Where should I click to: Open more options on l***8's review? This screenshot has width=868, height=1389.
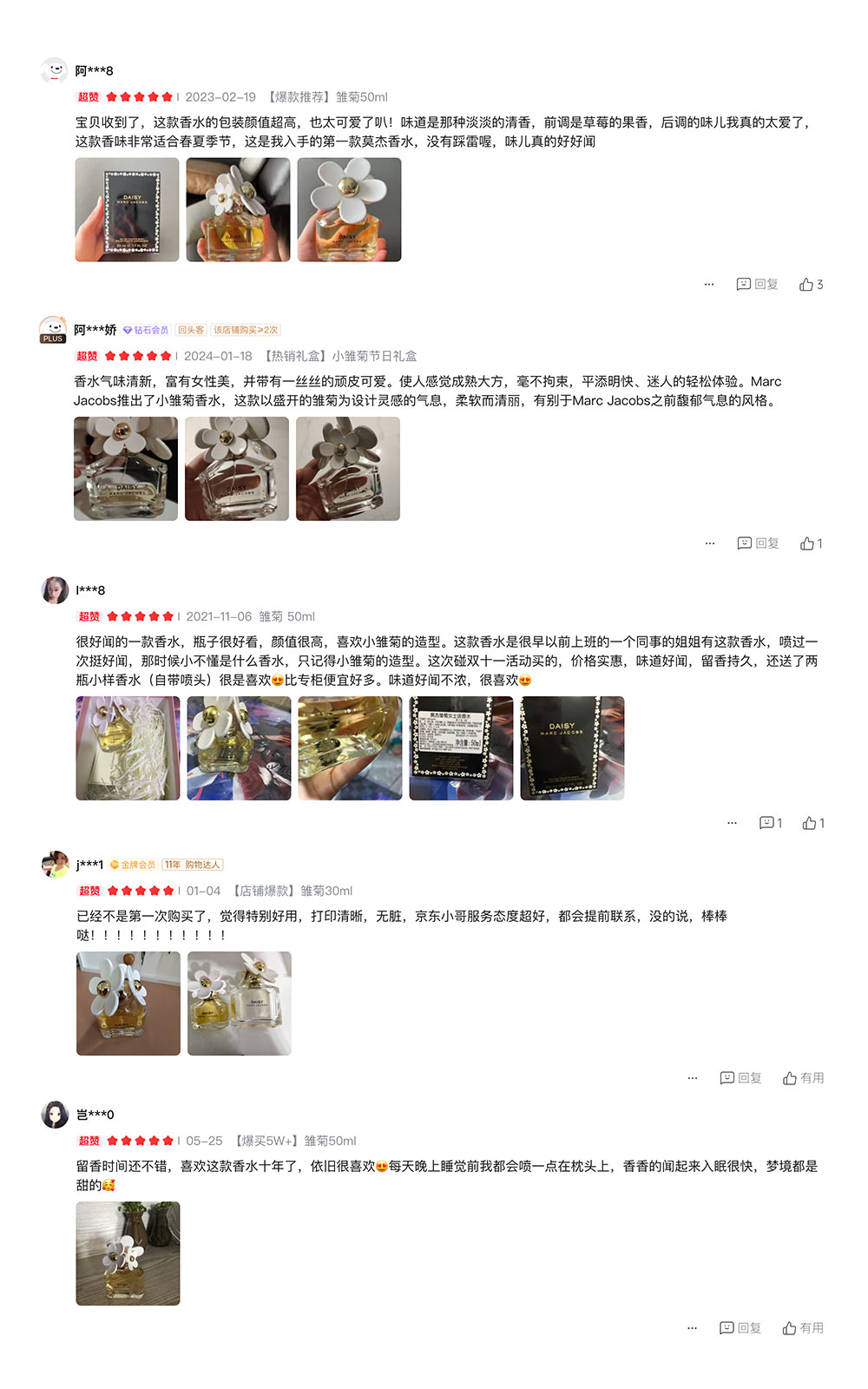[732, 823]
